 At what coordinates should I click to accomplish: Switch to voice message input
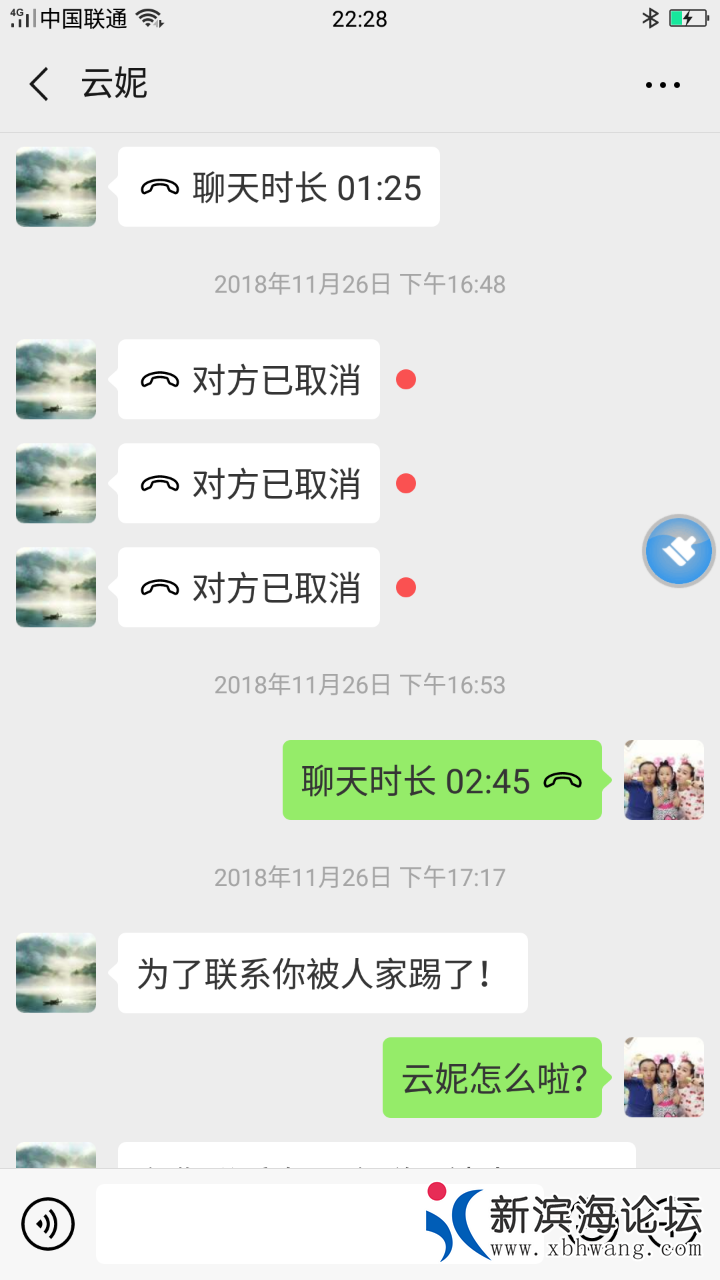[x=48, y=1223]
